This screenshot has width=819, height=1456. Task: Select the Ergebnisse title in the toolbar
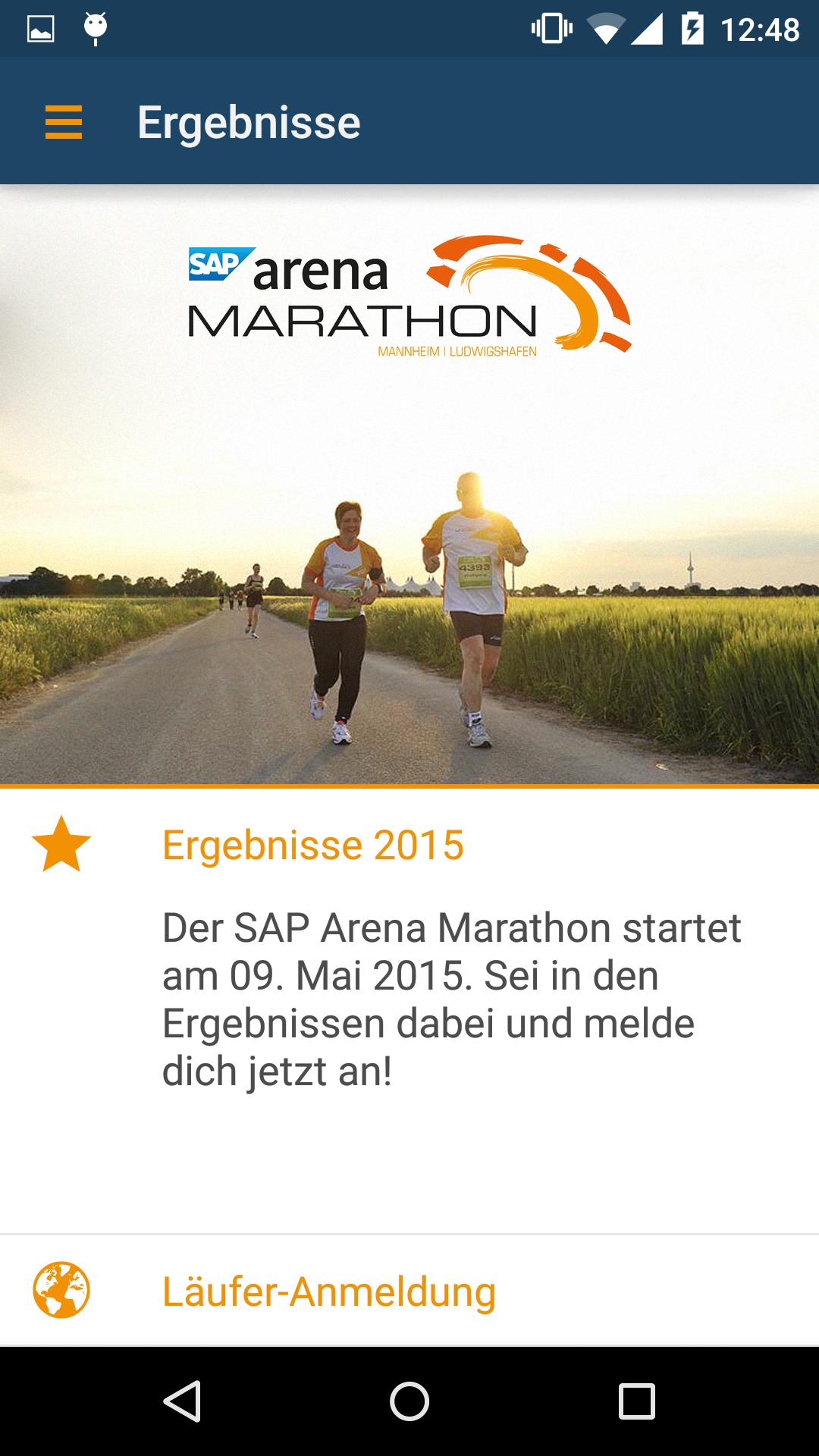pyautogui.click(x=250, y=121)
